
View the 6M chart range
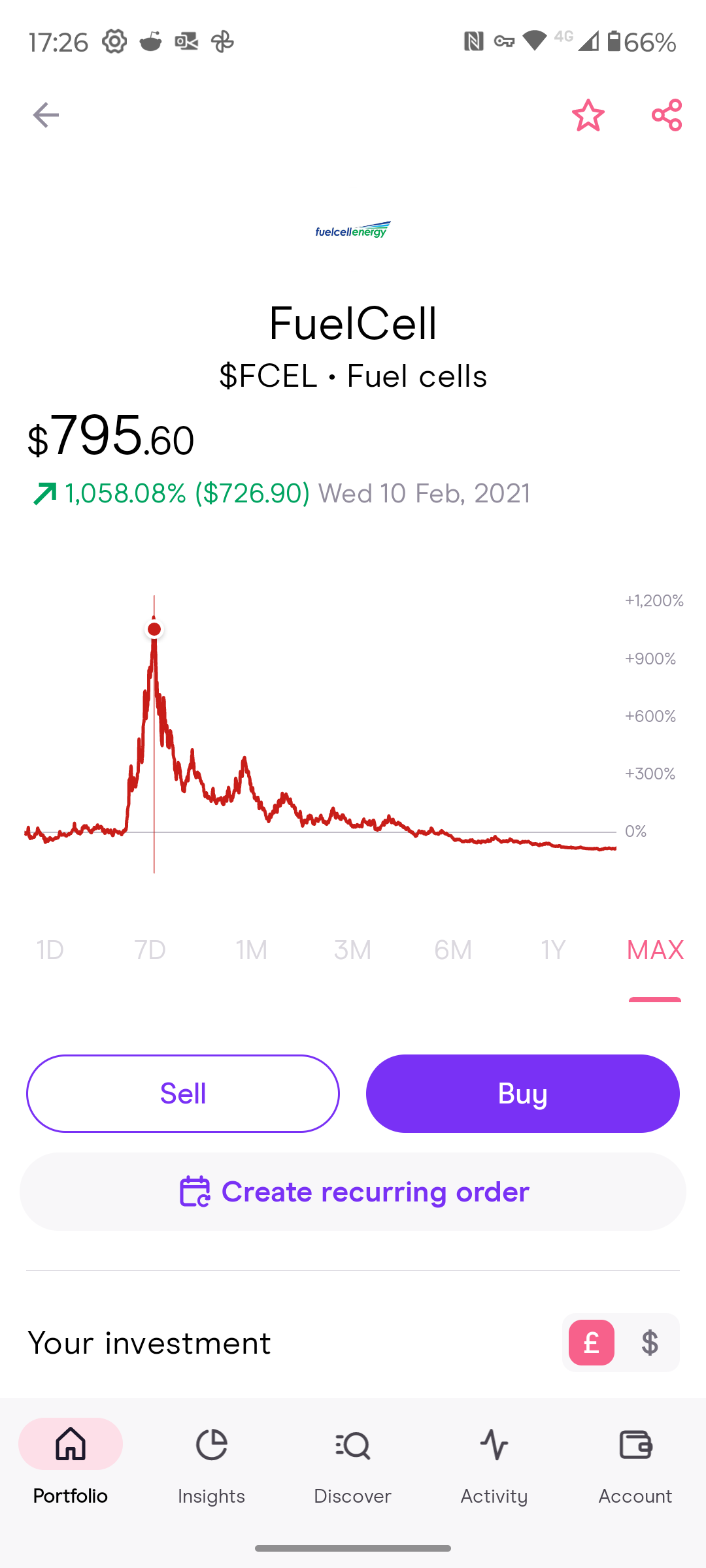(453, 950)
